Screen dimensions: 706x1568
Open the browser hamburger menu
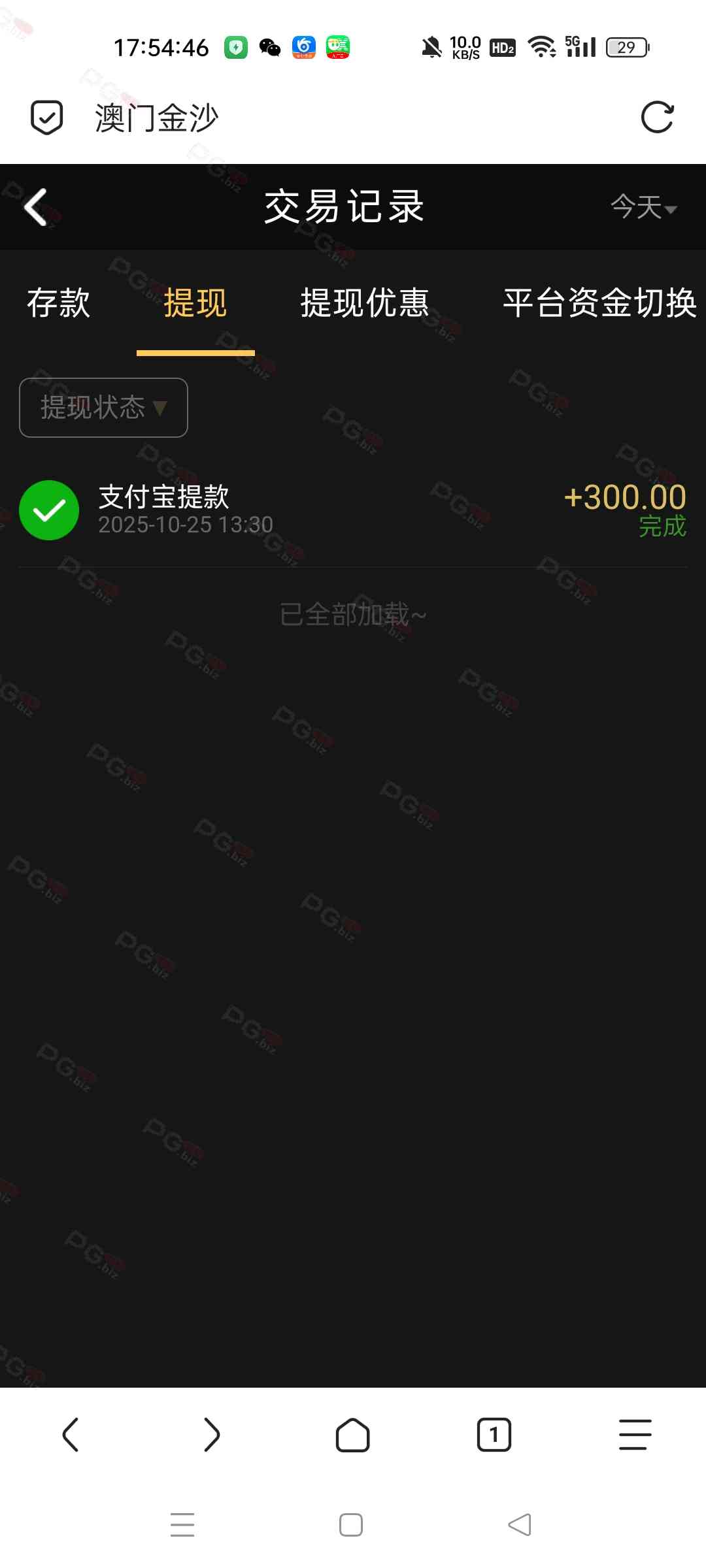coord(635,1435)
